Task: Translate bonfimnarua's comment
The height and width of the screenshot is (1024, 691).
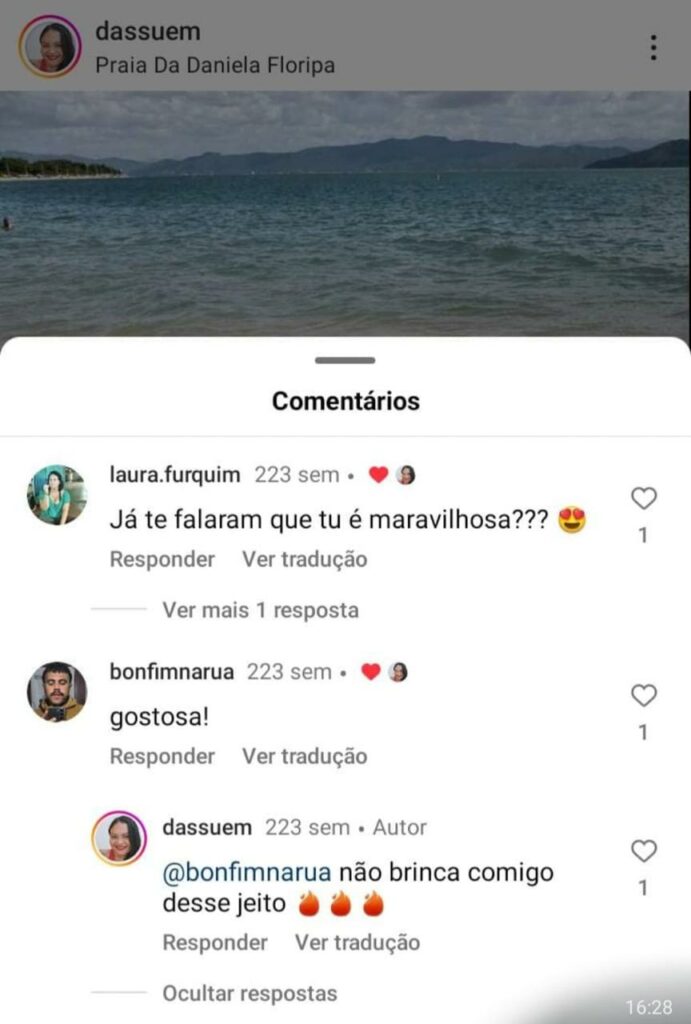Action: (304, 756)
